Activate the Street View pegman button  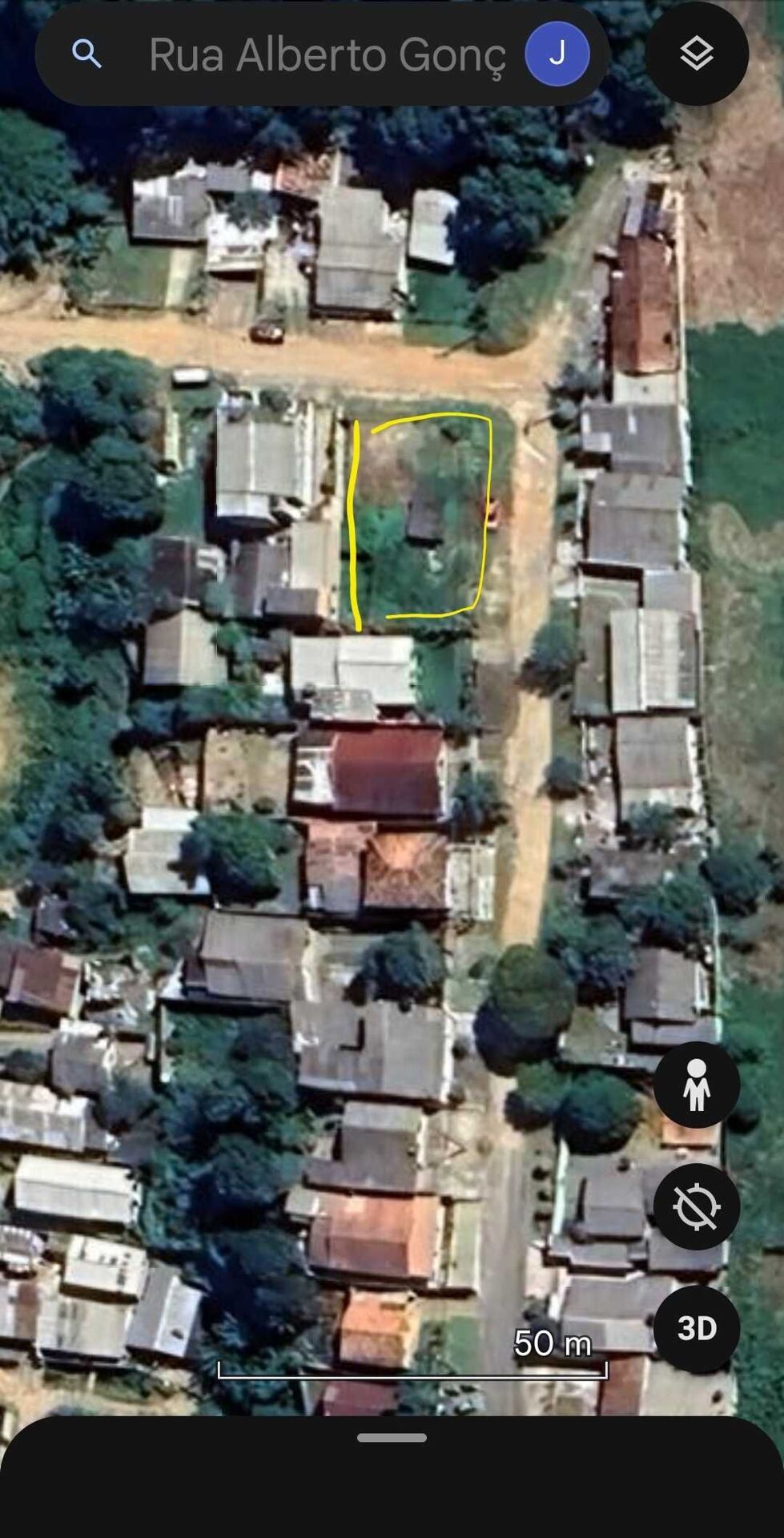click(696, 1085)
